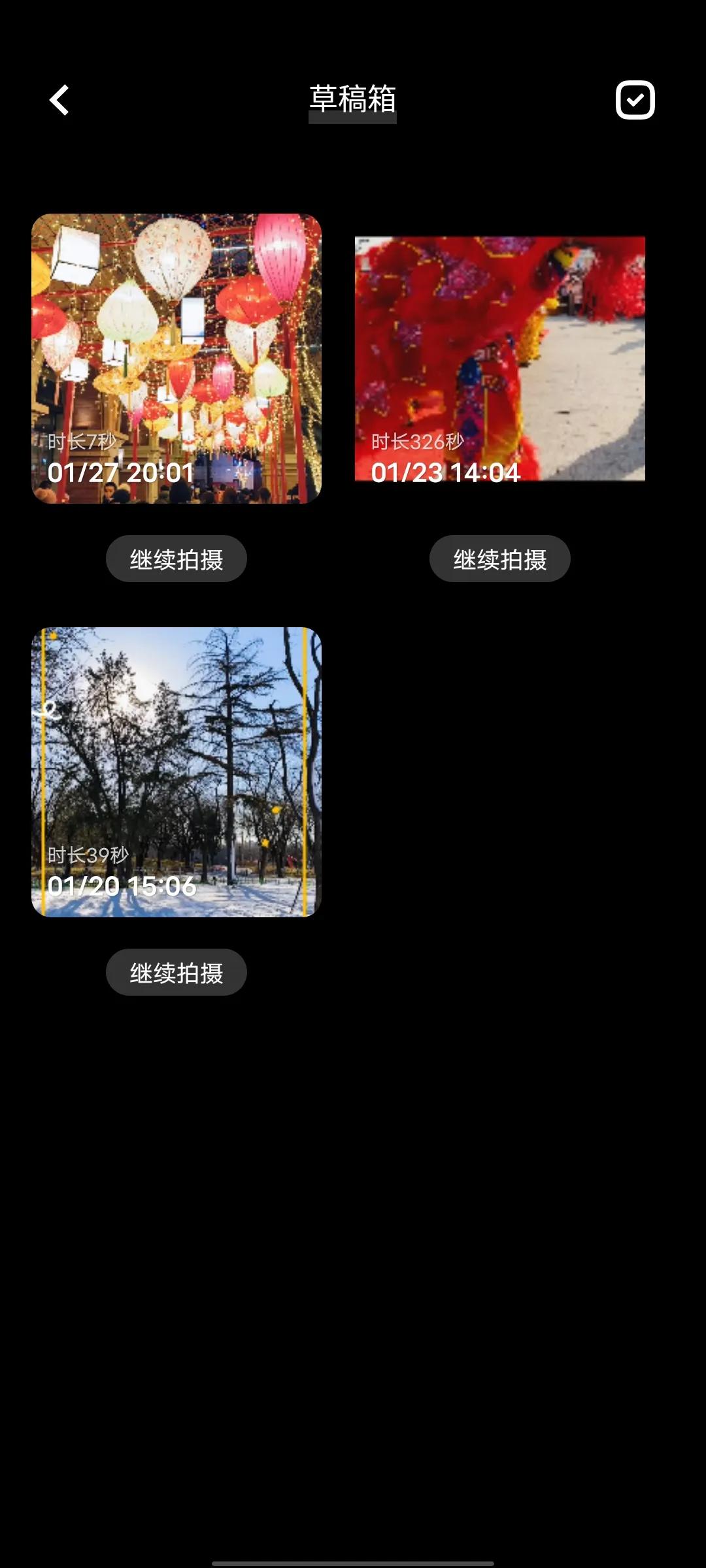Continue shooting the 01/20 snow park draft
The height and width of the screenshot is (1568, 706).
click(176, 972)
